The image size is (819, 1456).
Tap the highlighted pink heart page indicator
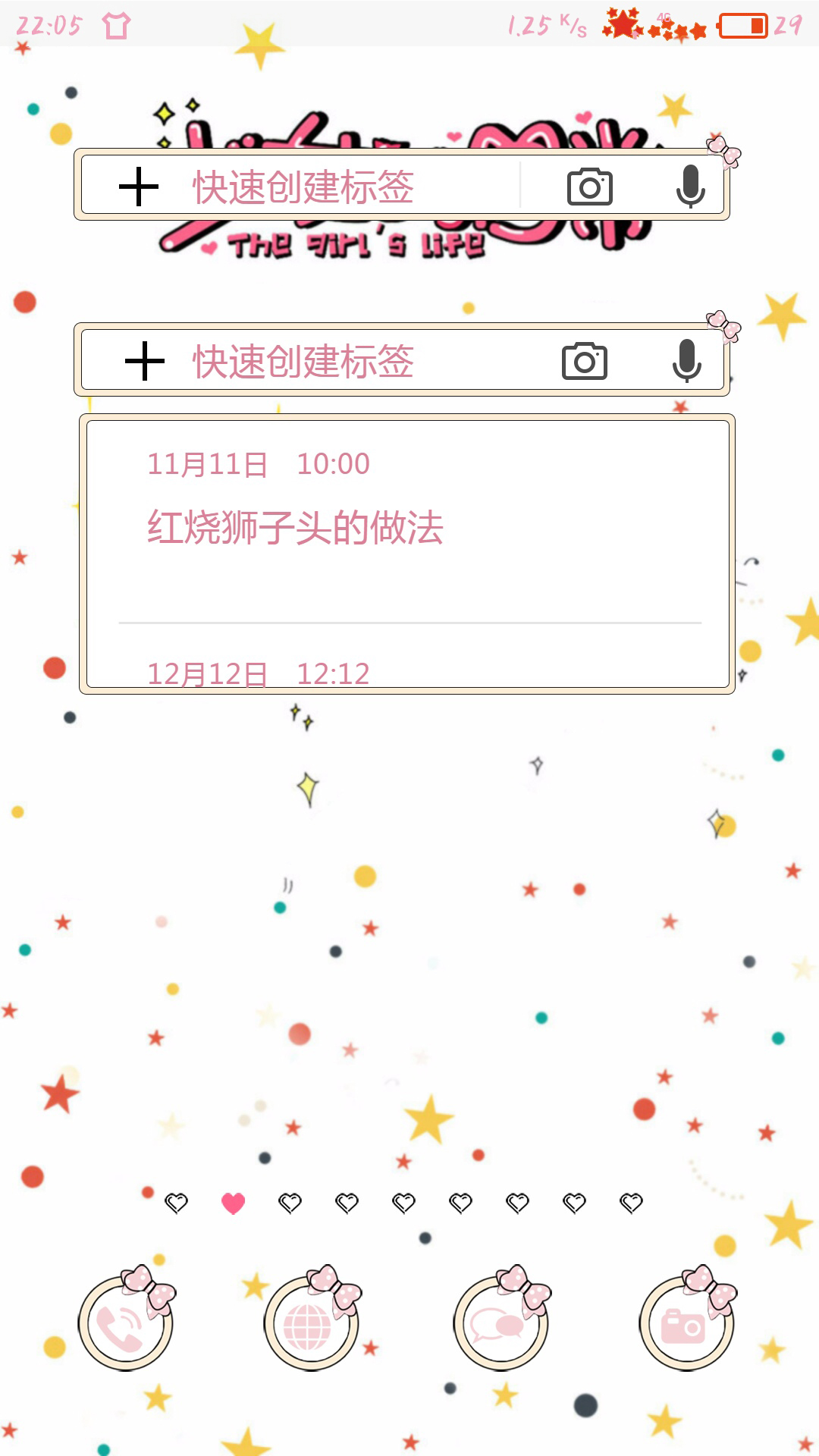(234, 1203)
